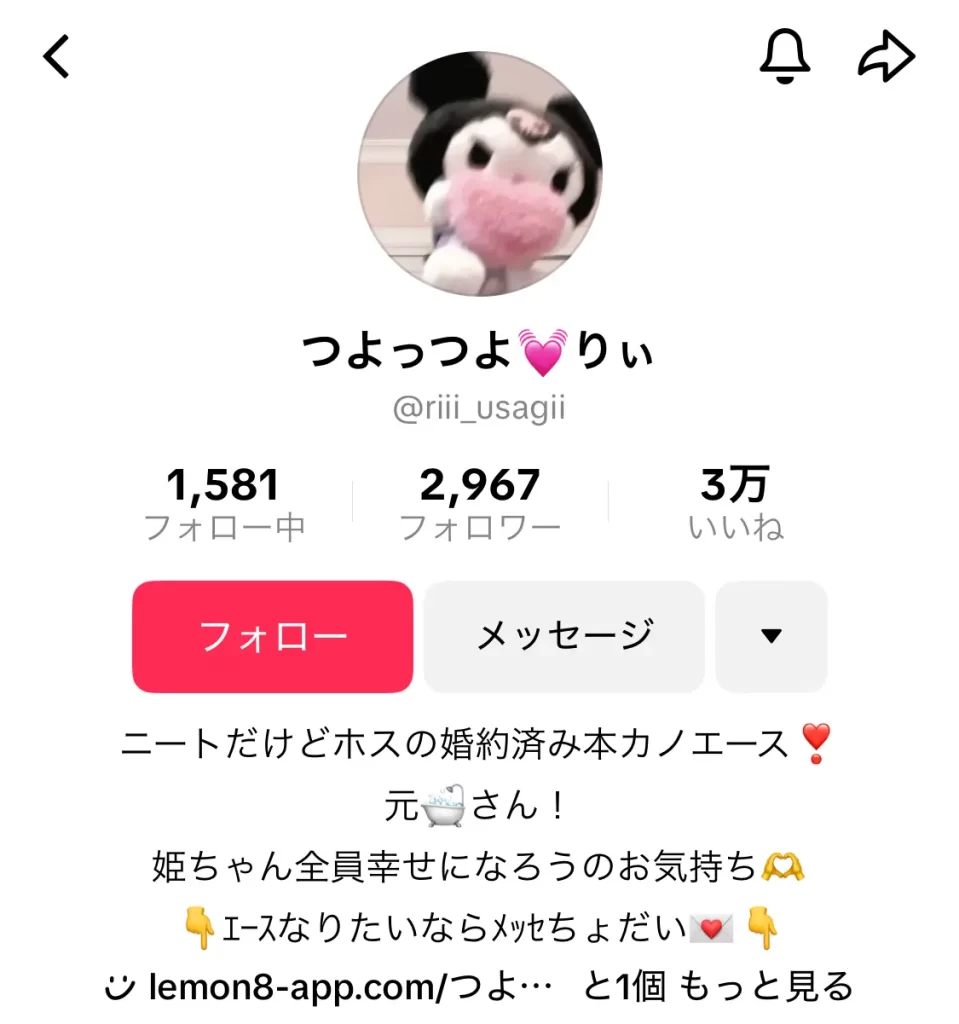Tap the share icon to share profile
The width and height of the screenshot is (959, 1024).
pos(886,57)
